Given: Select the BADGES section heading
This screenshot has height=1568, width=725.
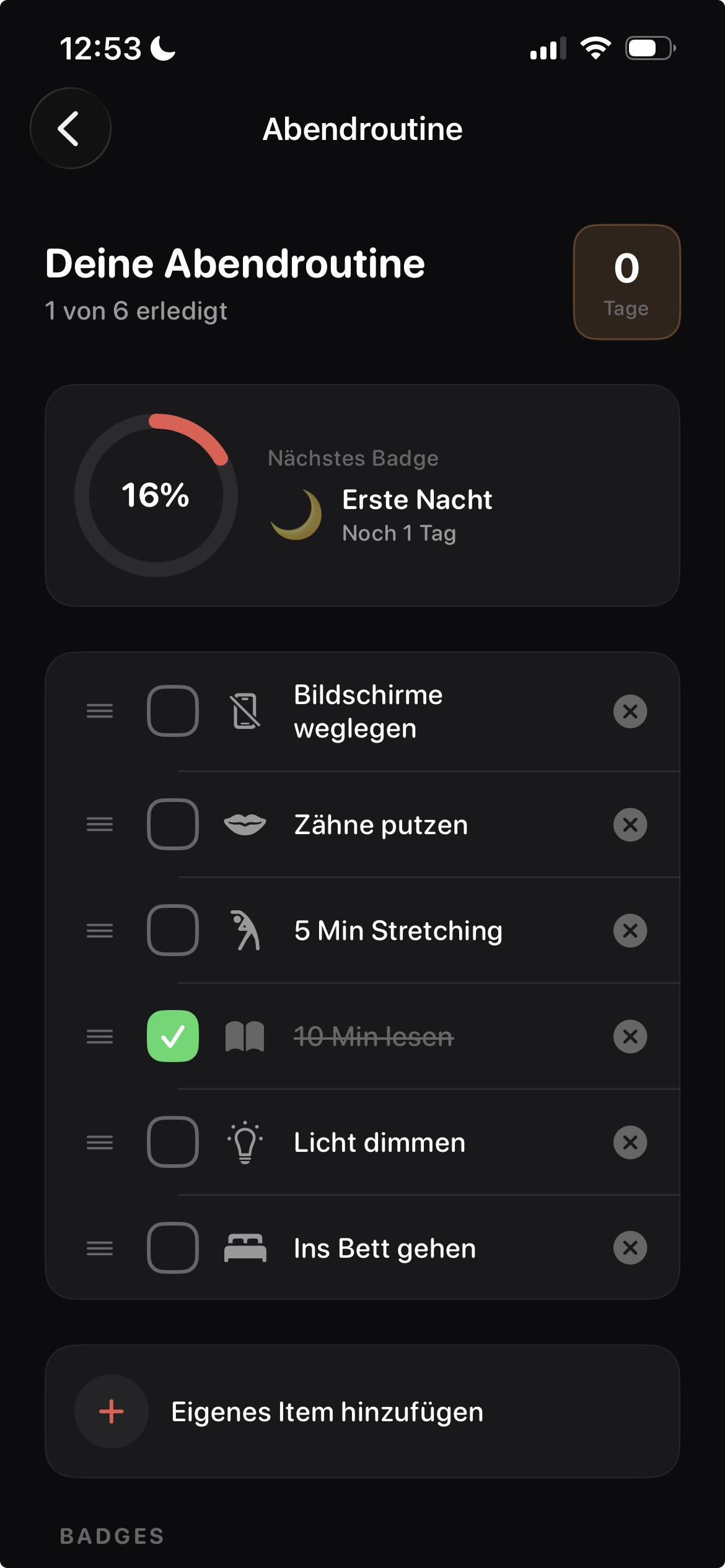Looking at the screenshot, I should [x=112, y=1536].
